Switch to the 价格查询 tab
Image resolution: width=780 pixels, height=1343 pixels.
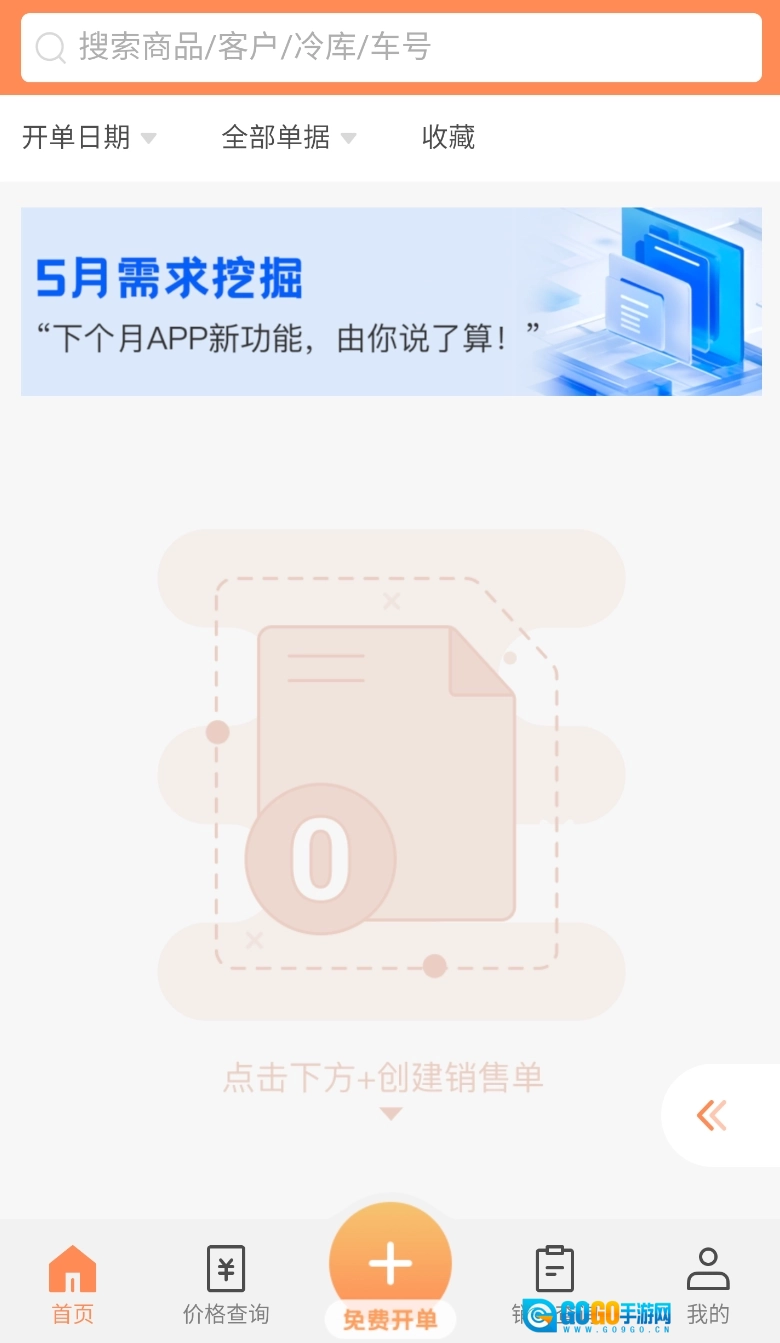[226, 1283]
